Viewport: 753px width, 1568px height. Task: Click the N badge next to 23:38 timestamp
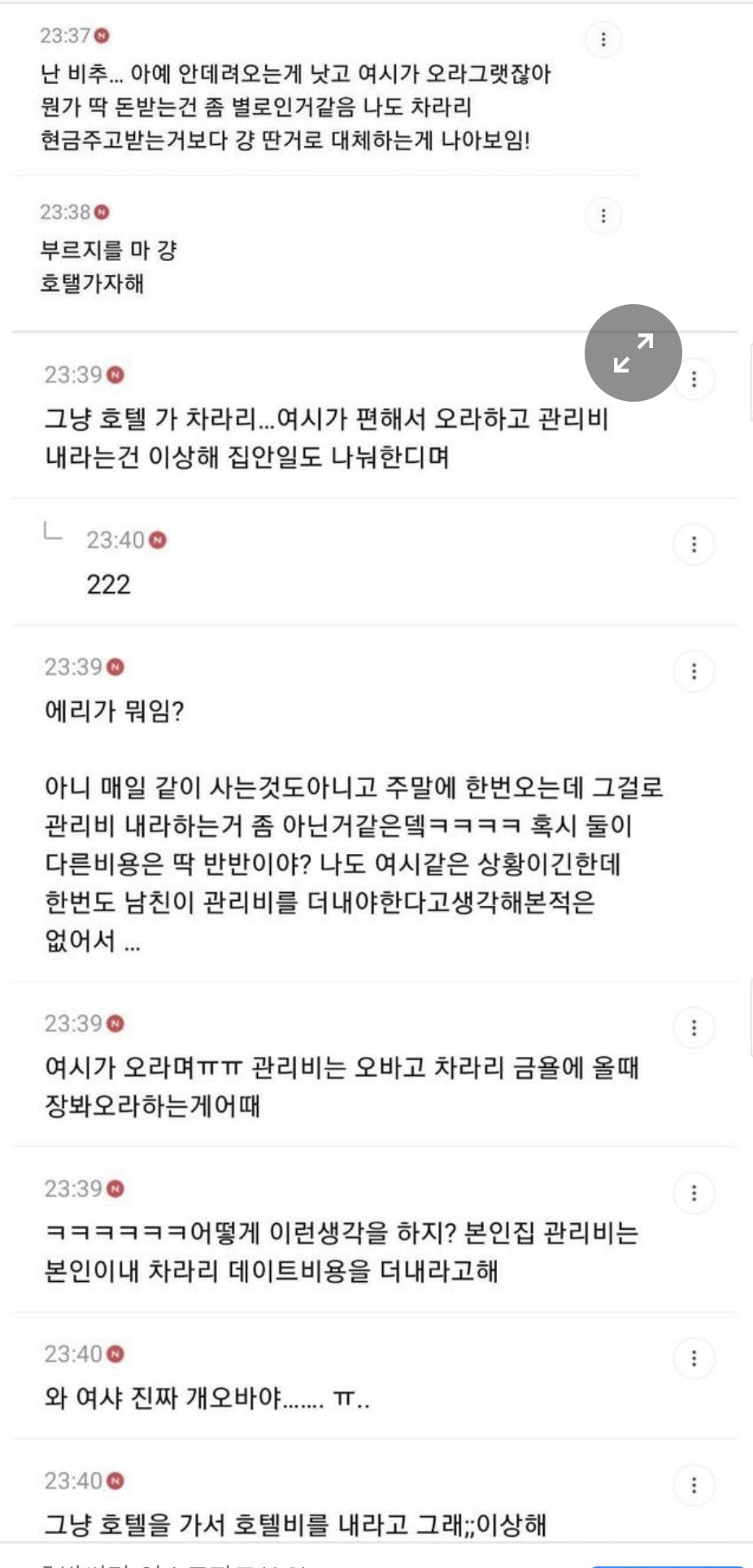101,211
